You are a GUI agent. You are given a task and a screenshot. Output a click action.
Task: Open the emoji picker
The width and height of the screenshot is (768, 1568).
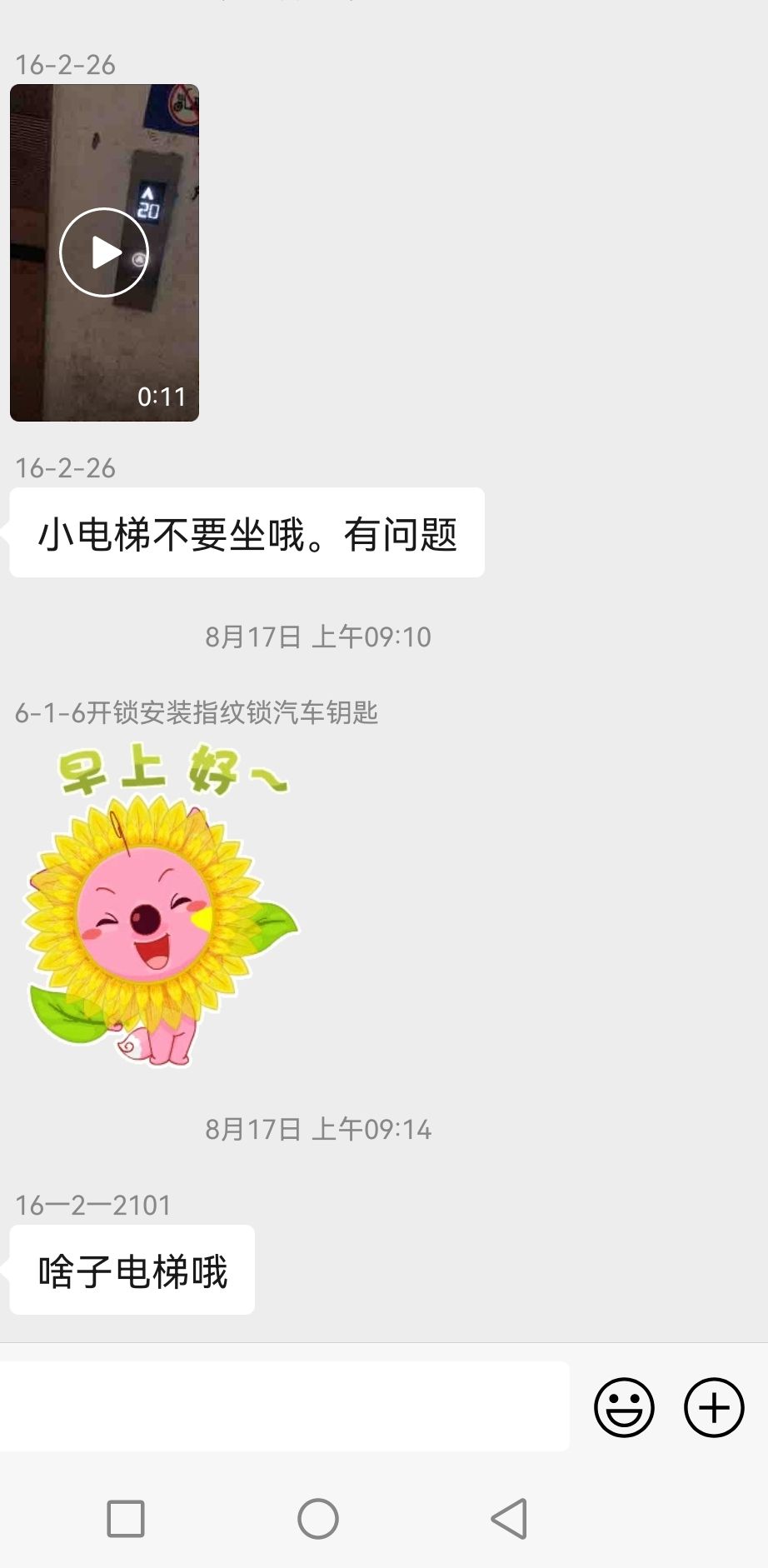(624, 1407)
